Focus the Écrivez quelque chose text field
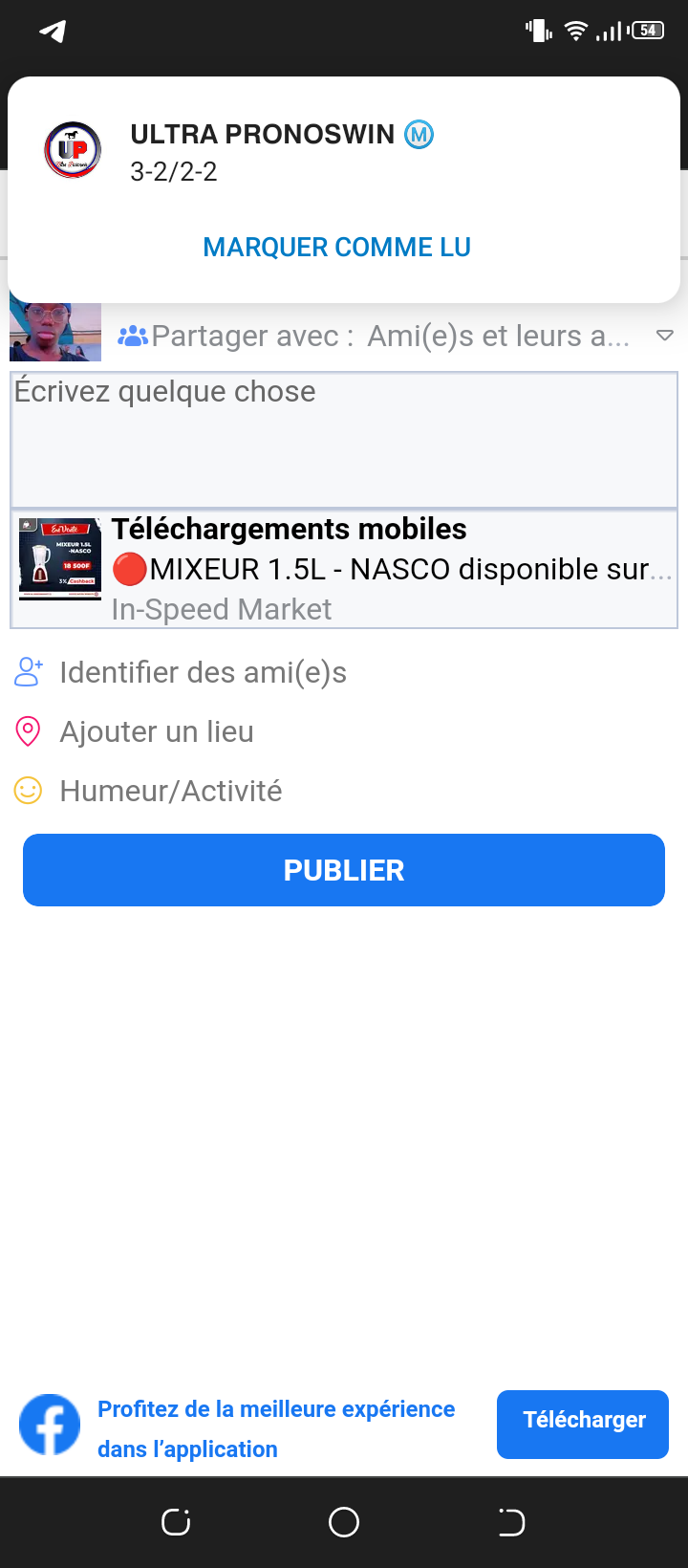Viewport: 688px width, 1568px height. [x=344, y=440]
